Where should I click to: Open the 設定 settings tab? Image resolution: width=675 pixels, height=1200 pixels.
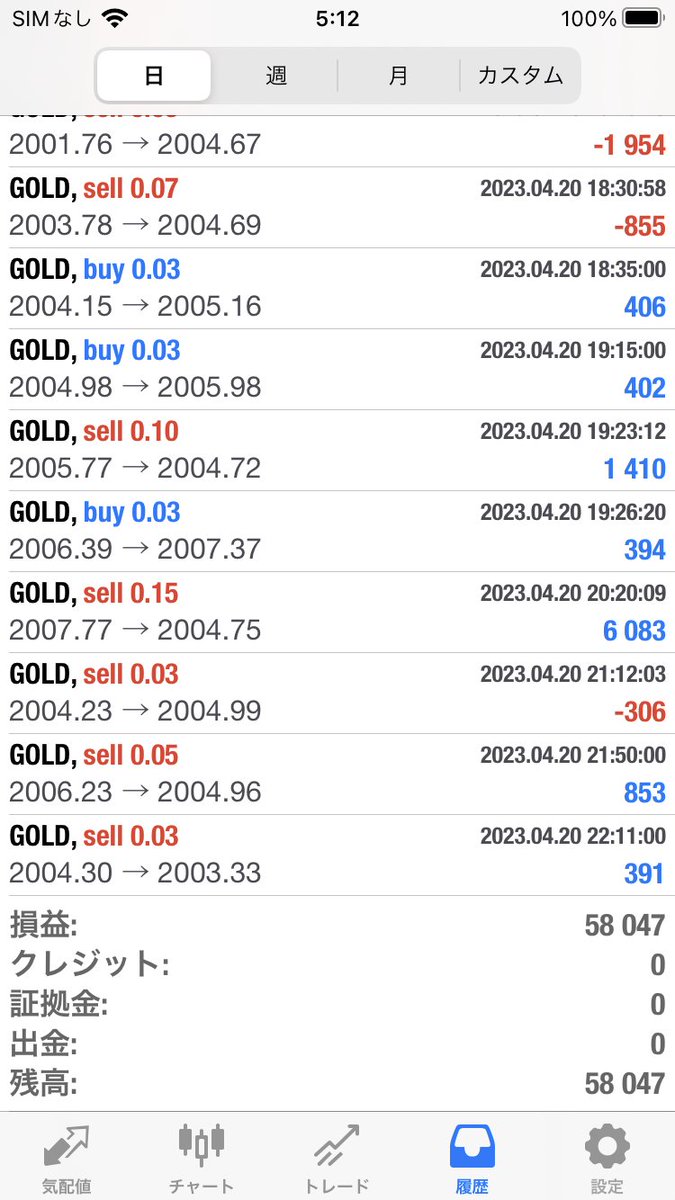[607, 1160]
